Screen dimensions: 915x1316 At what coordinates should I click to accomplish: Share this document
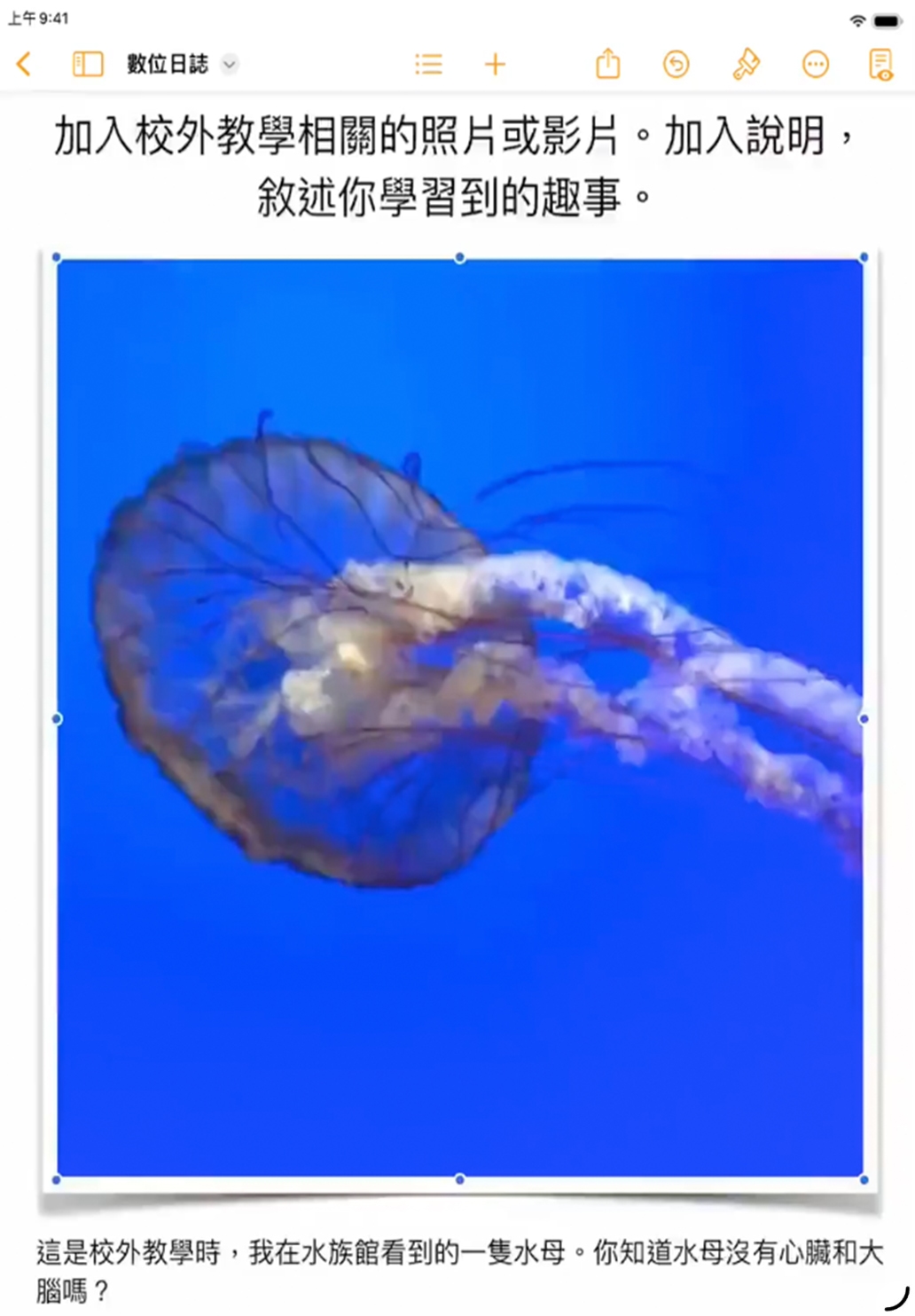pos(607,64)
